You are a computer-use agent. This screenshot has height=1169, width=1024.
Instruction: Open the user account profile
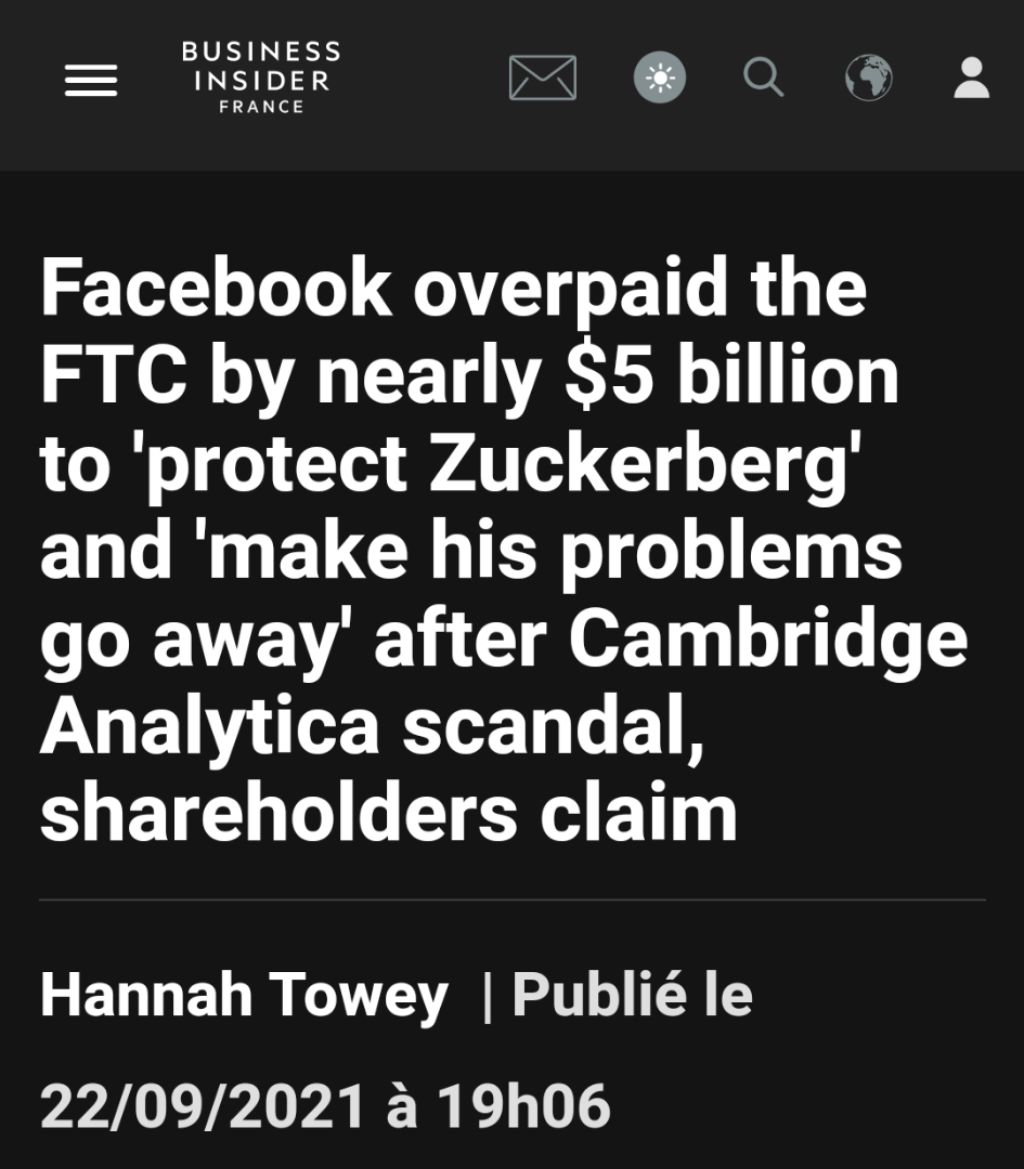click(x=971, y=78)
